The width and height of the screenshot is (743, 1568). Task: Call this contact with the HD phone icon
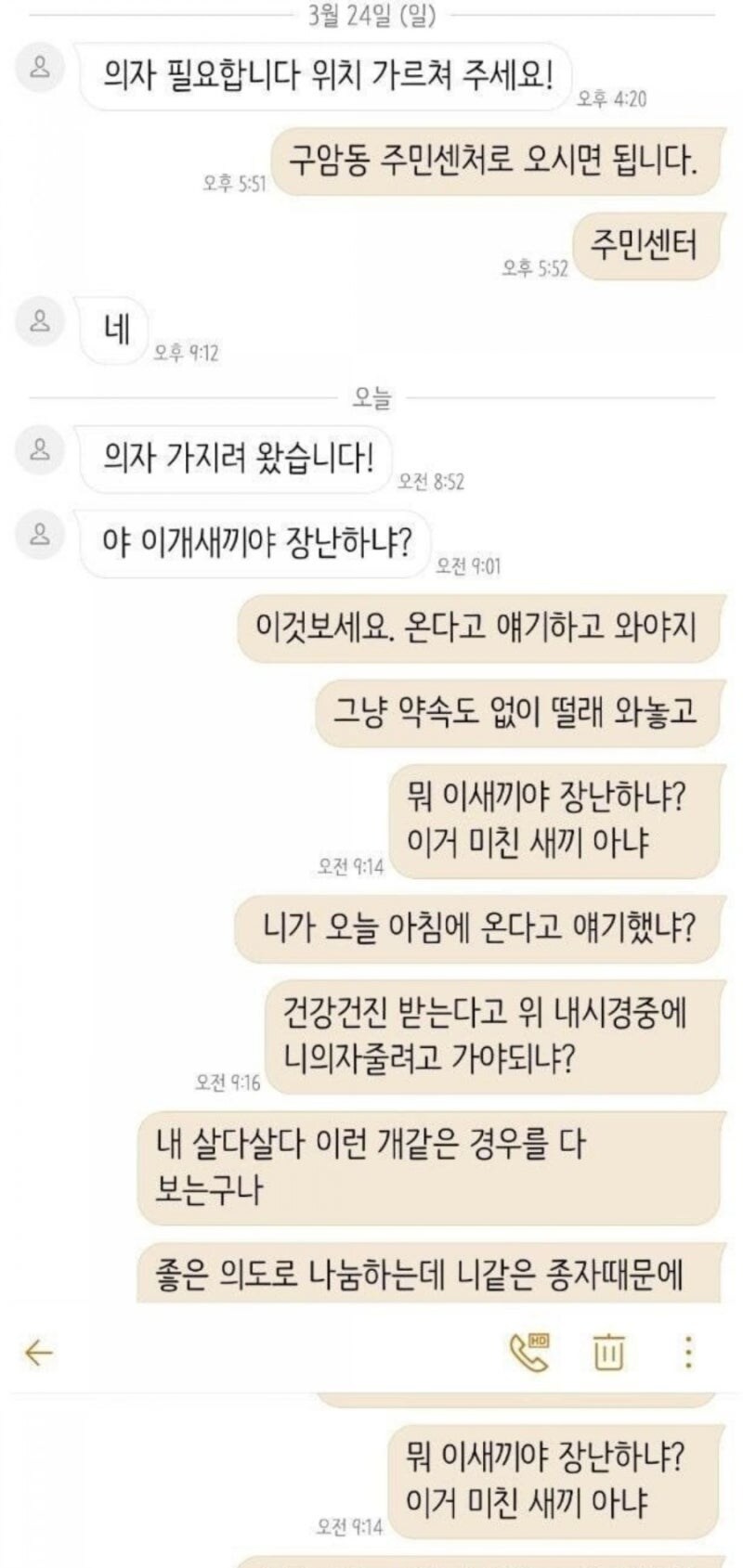pos(529,1352)
